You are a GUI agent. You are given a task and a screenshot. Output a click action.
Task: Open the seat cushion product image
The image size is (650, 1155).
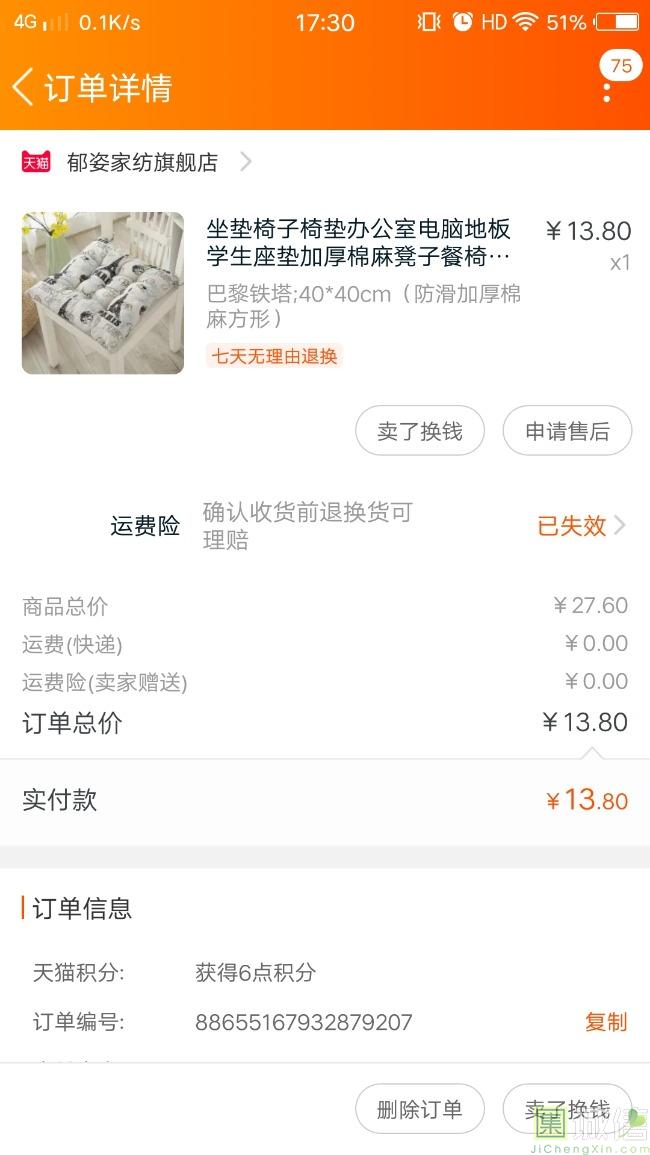pyautogui.click(x=103, y=293)
